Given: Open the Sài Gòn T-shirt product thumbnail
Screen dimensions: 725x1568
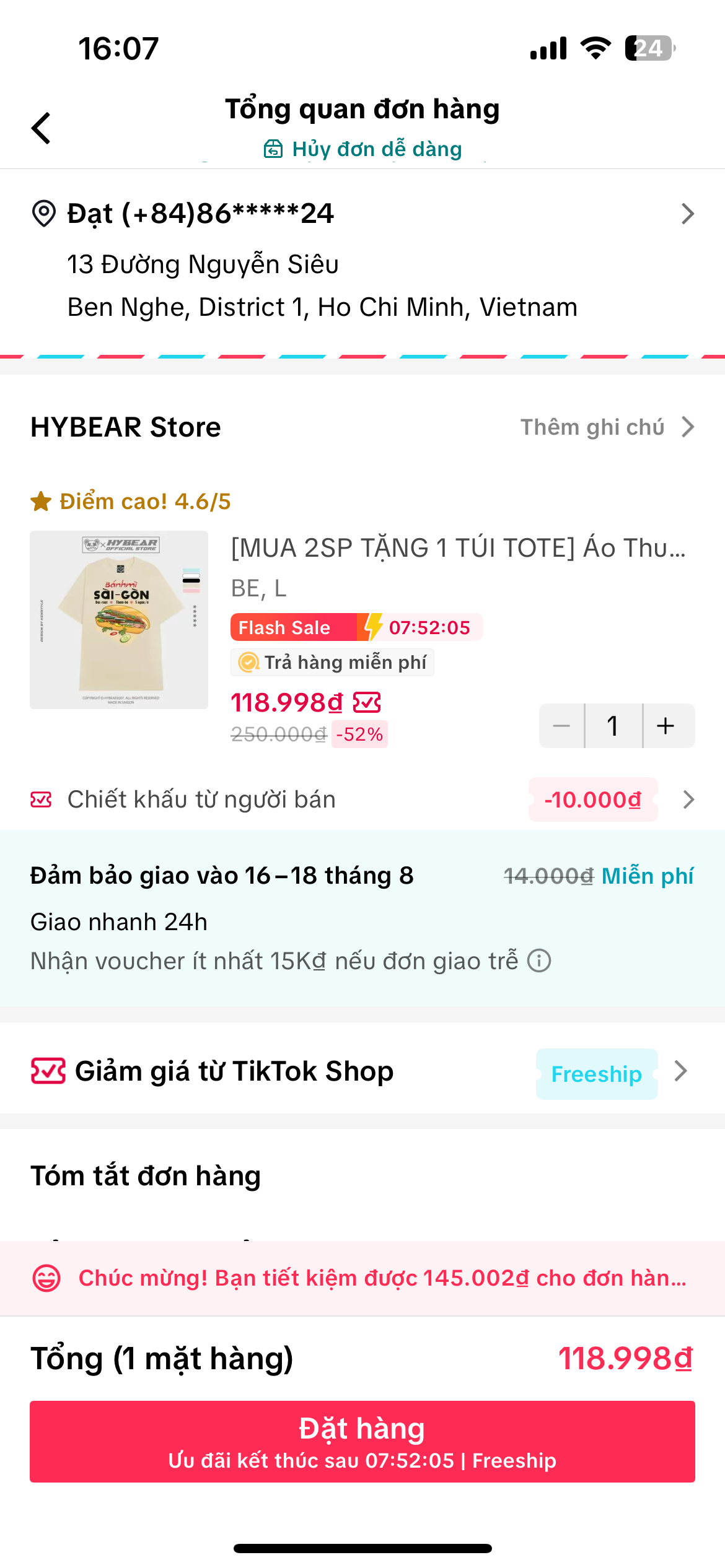Looking at the screenshot, I should tap(119, 620).
